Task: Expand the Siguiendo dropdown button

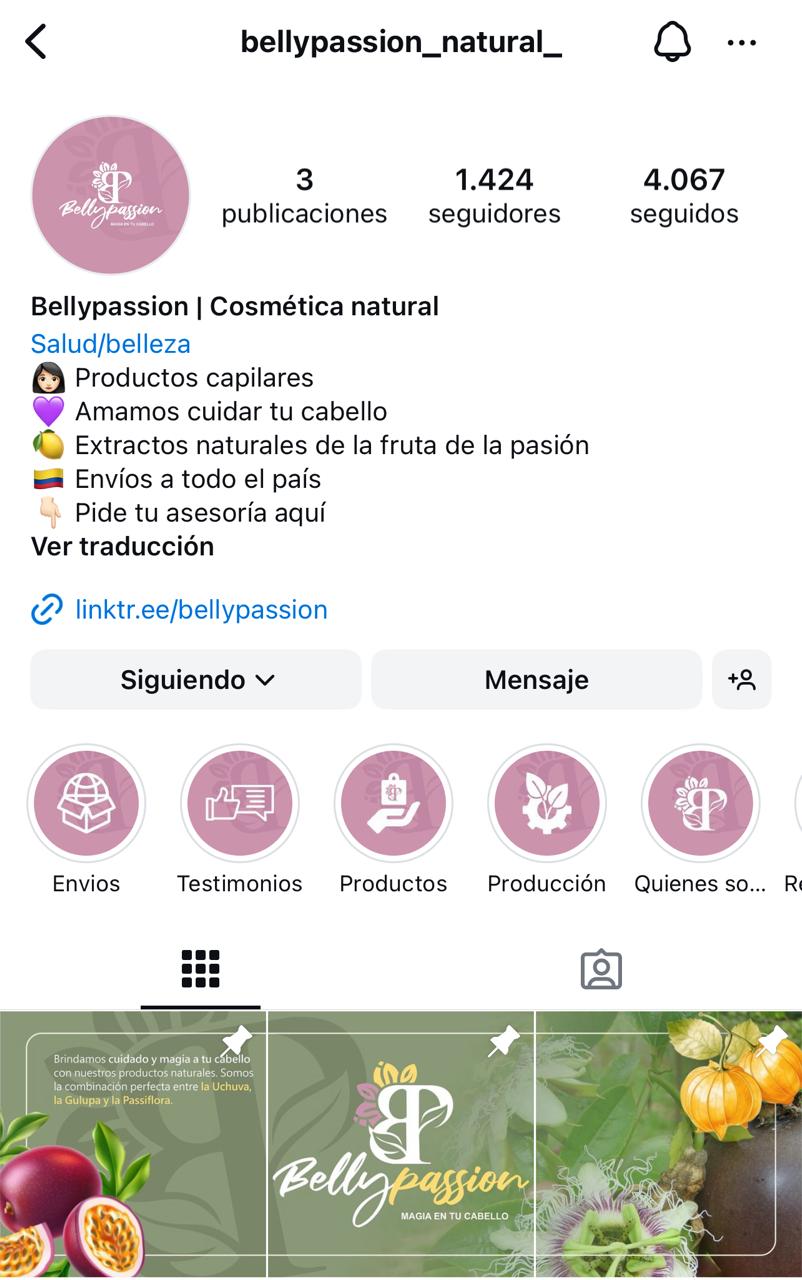Action: 196,680
